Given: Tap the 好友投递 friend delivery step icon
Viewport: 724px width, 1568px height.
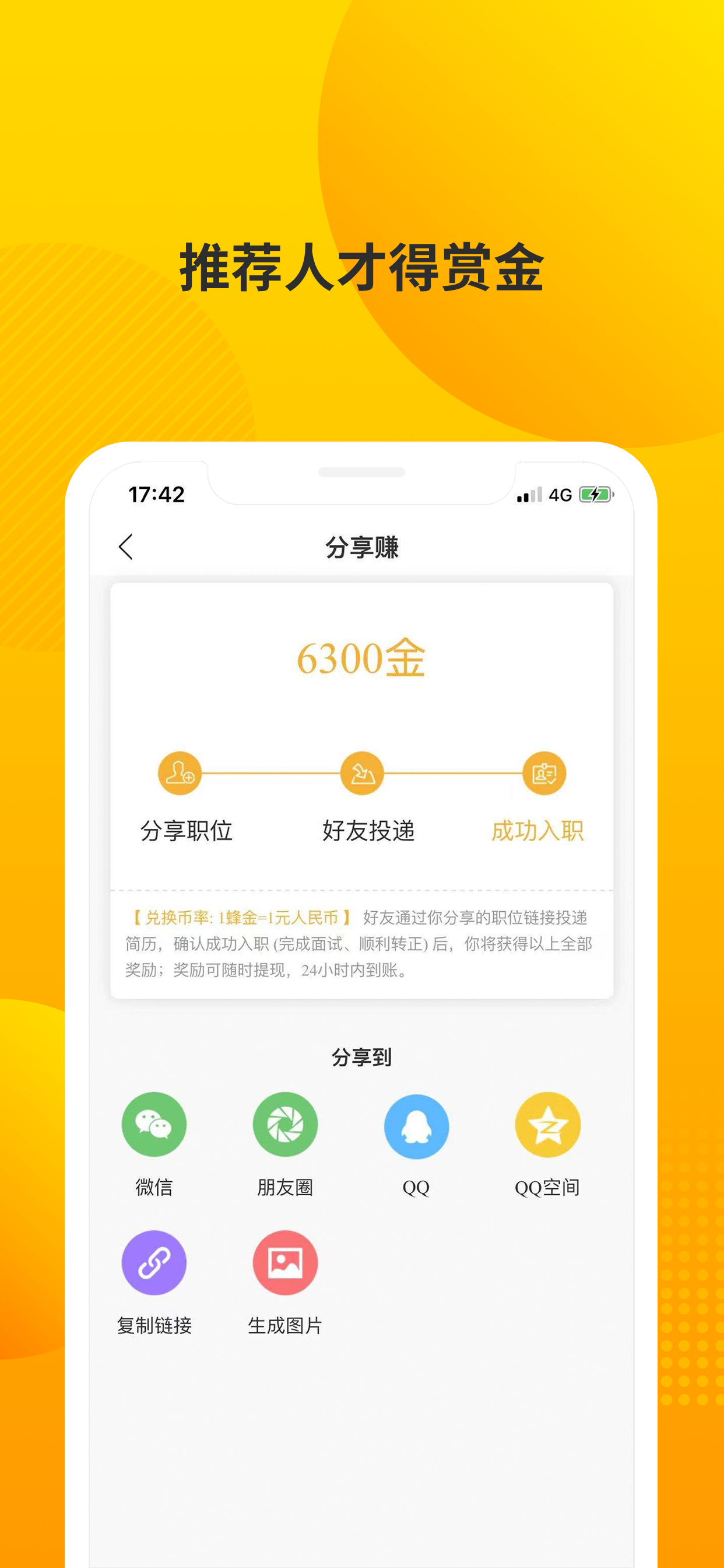Looking at the screenshot, I should 362,773.
